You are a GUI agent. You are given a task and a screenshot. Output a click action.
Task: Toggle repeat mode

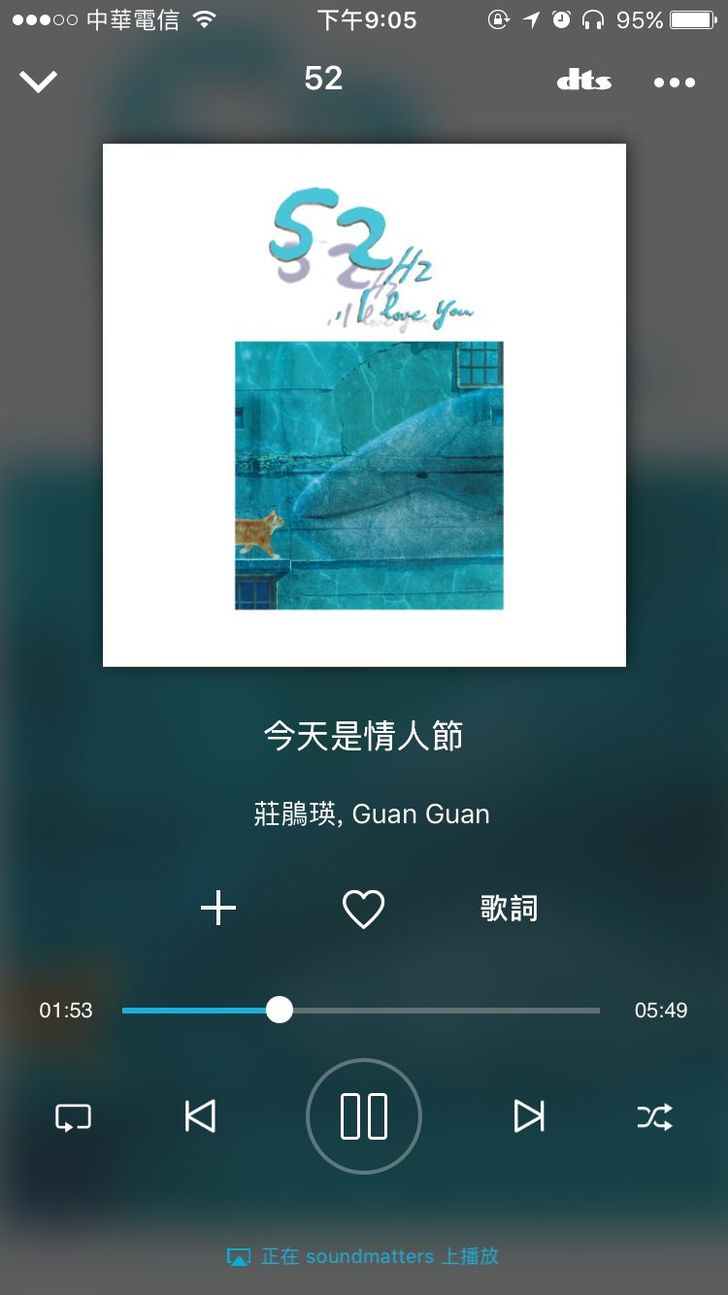73,1116
